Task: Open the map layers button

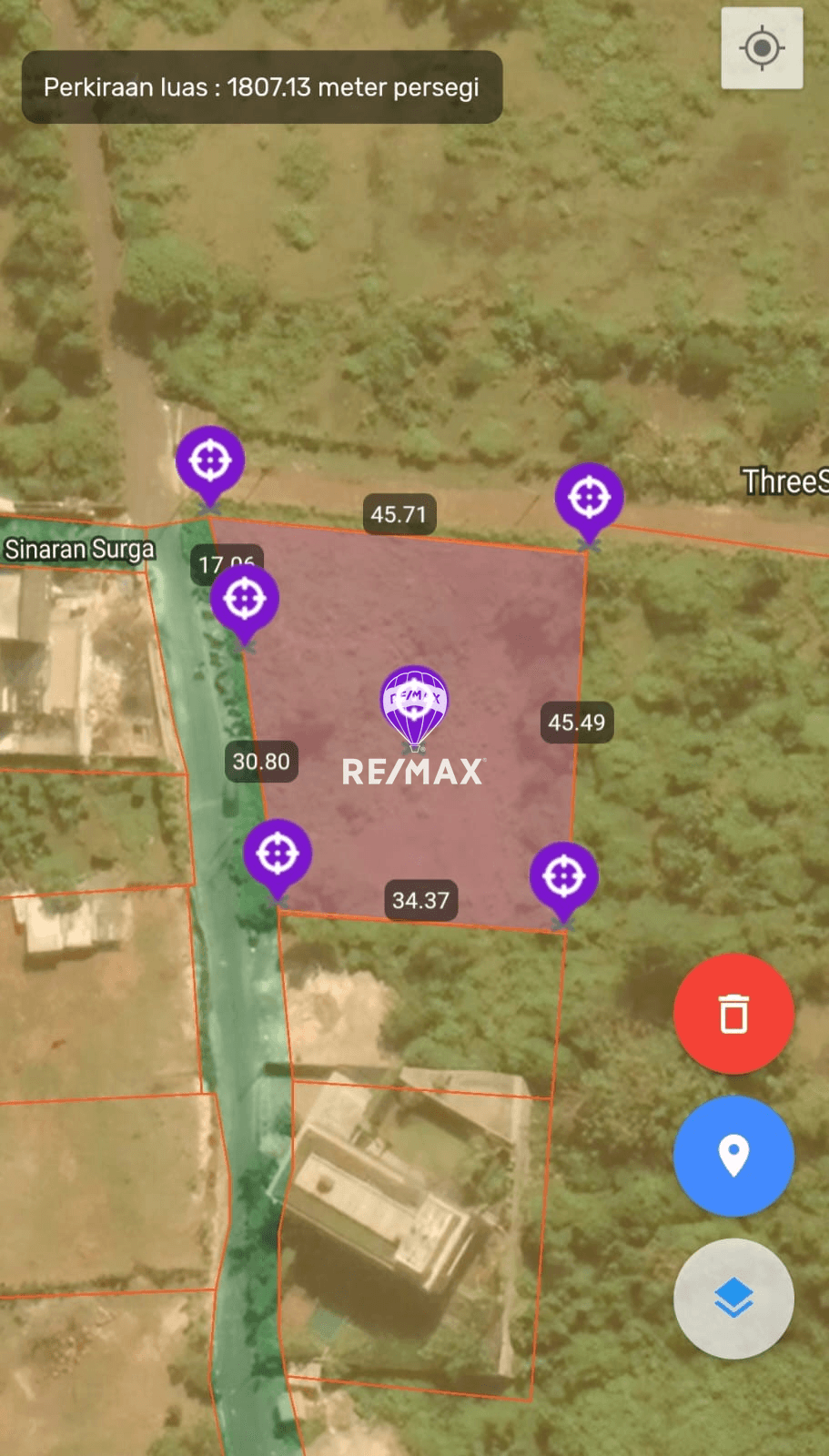Action: click(733, 1298)
